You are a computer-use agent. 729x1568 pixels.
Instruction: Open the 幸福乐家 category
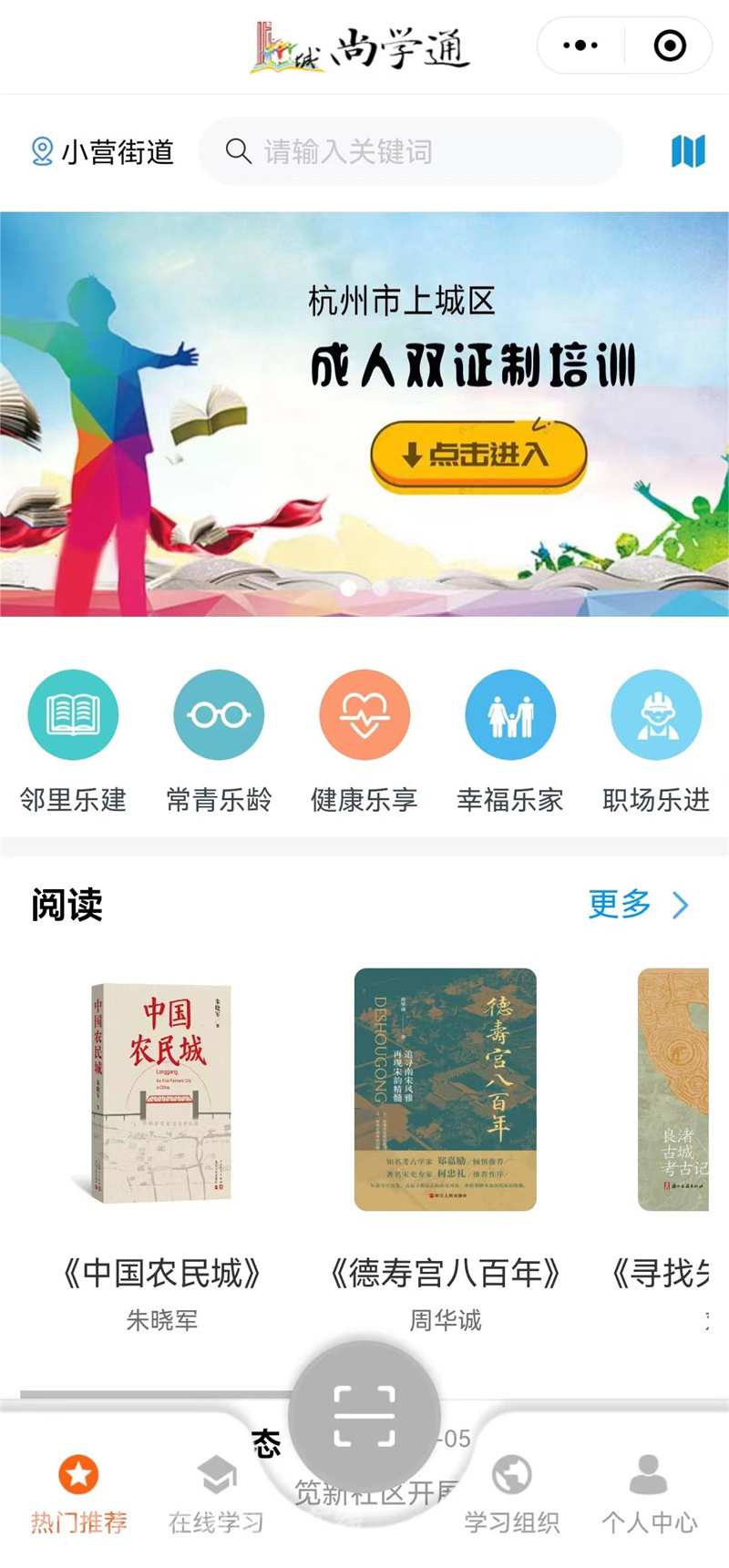click(x=510, y=739)
